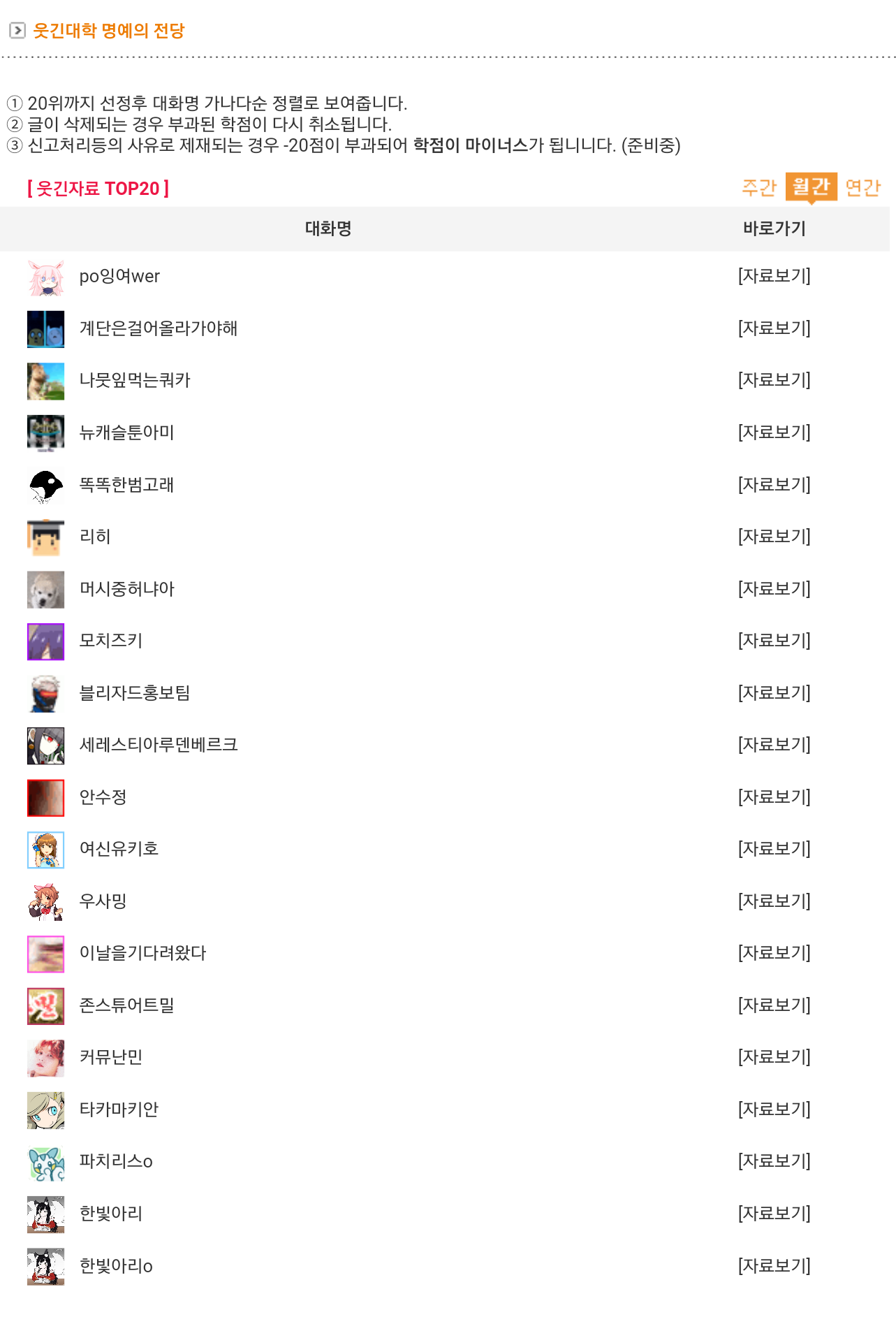Image resolution: width=896 pixels, height=1317 pixels.
Task: Open 자료보기 for 리히
Action: click(x=774, y=537)
